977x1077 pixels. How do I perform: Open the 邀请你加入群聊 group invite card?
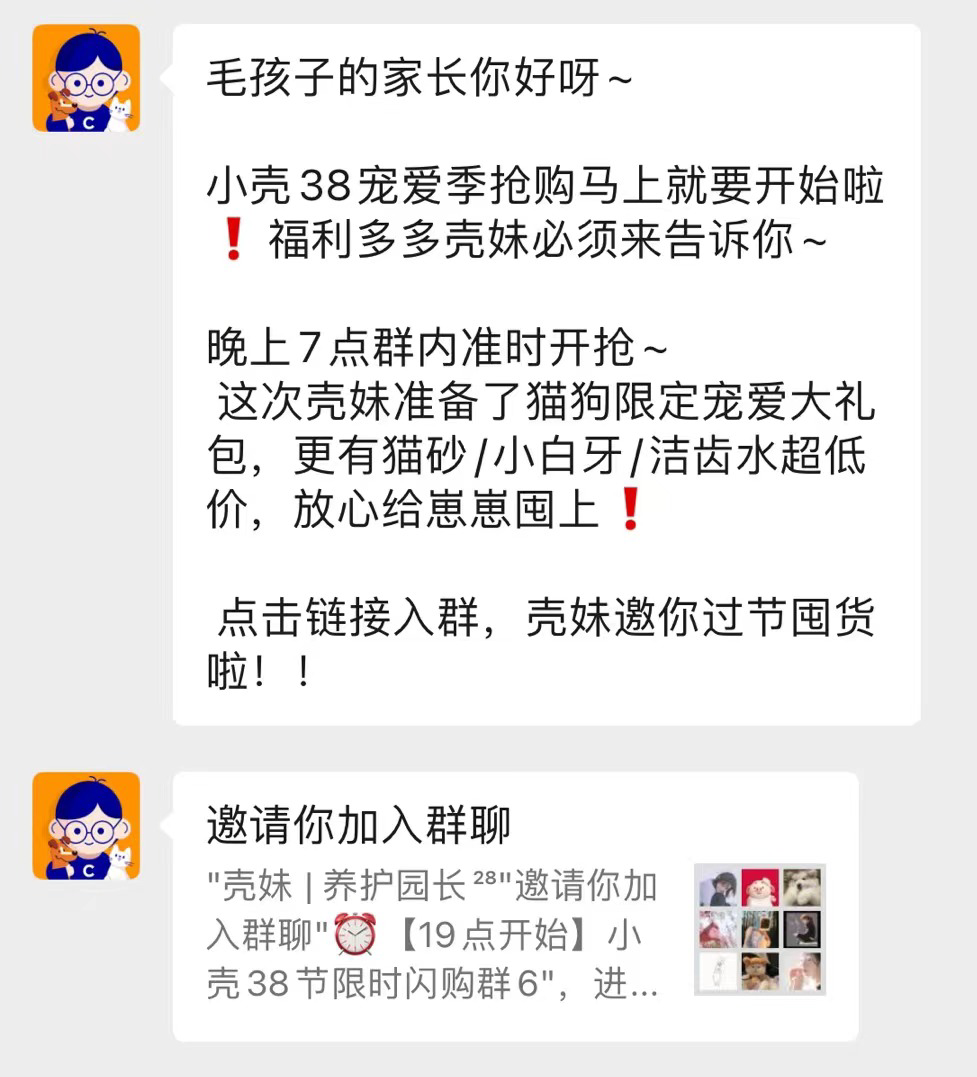[515, 905]
